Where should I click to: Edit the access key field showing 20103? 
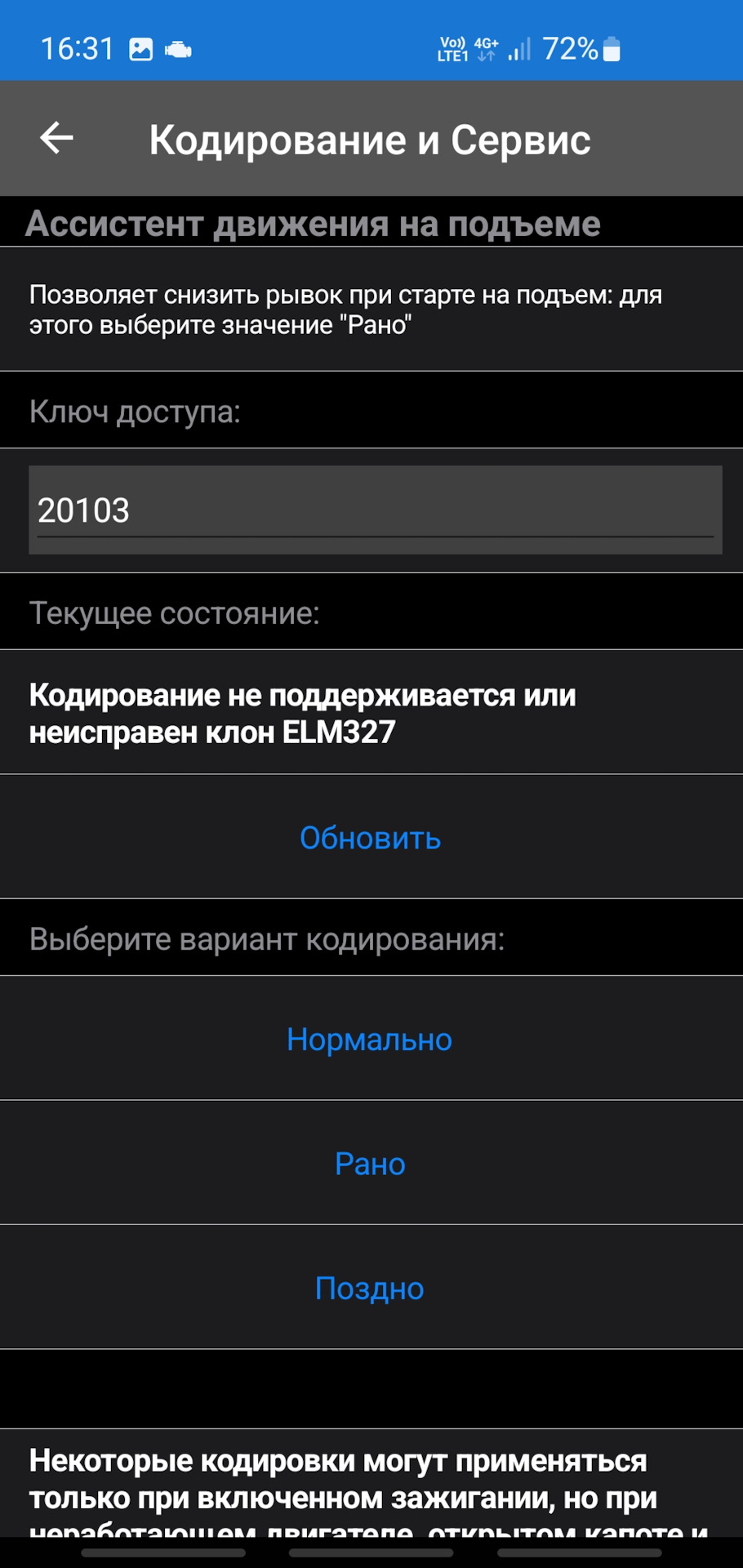[375, 510]
